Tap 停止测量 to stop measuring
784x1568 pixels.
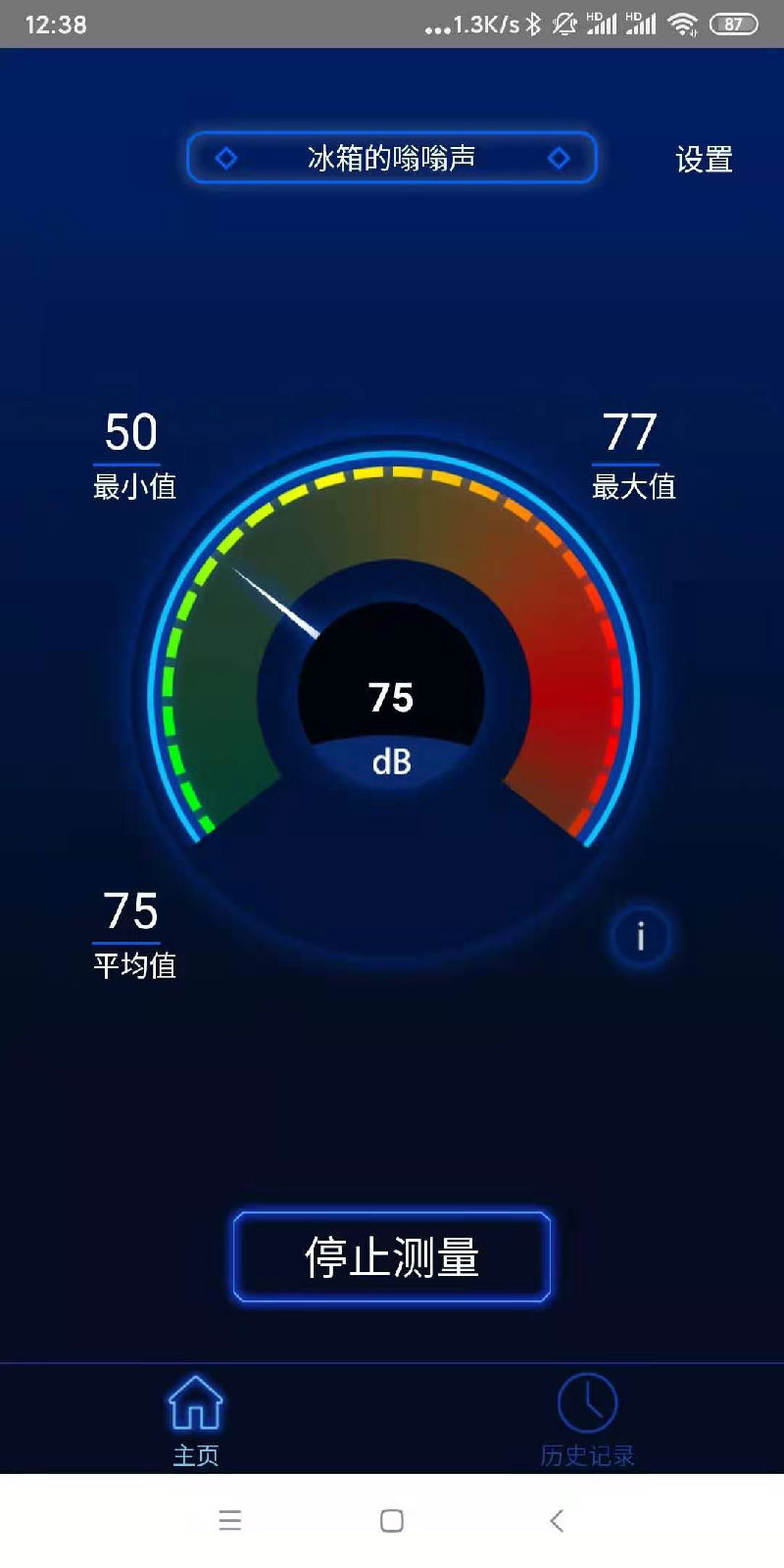point(392,1256)
